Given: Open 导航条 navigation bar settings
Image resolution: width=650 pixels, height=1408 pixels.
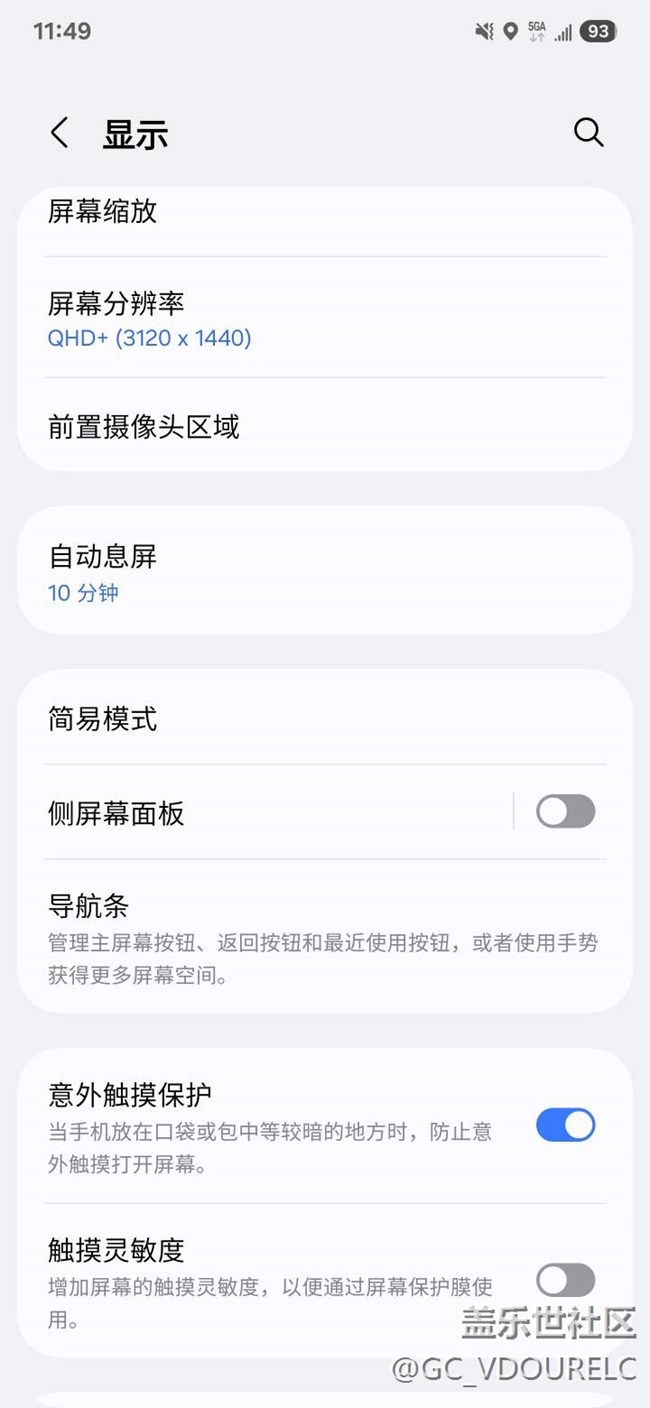Looking at the screenshot, I should point(325,937).
